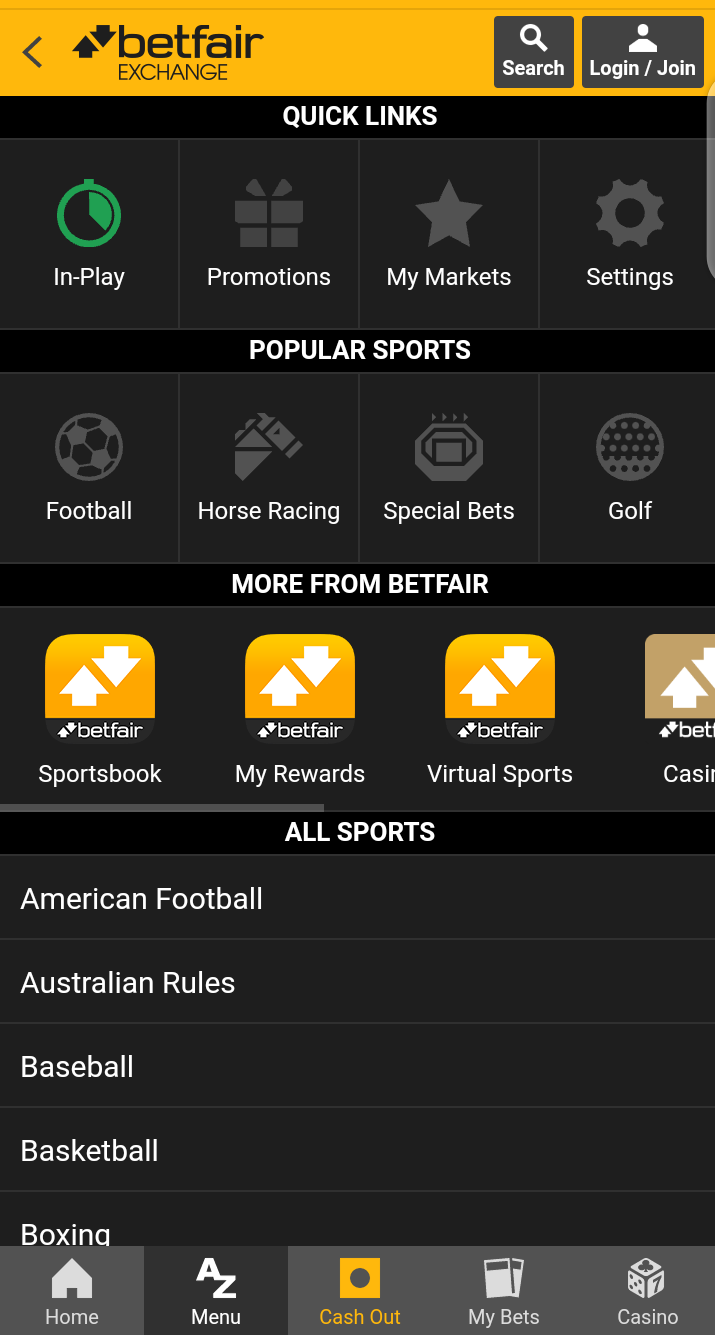Select the Horse Racing tile
Viewport: 715px width, 1335px height.
tap(269, 468)
